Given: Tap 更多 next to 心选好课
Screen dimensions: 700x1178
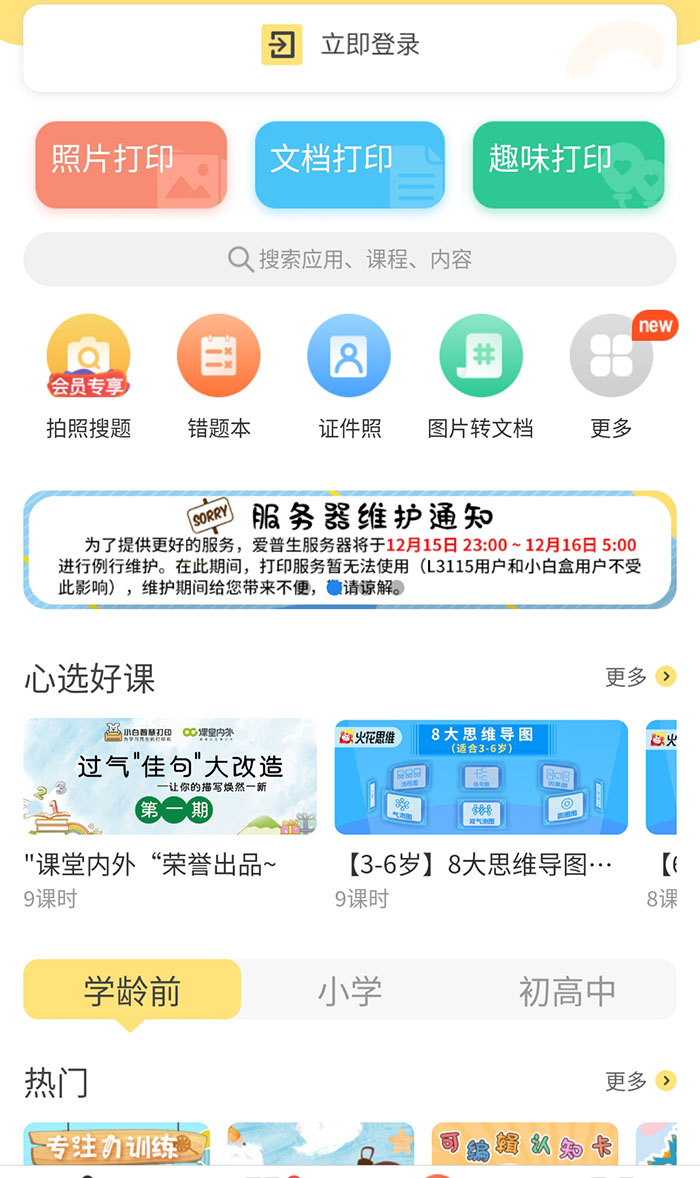Looking at the screenshot, I should click(640, 677).
